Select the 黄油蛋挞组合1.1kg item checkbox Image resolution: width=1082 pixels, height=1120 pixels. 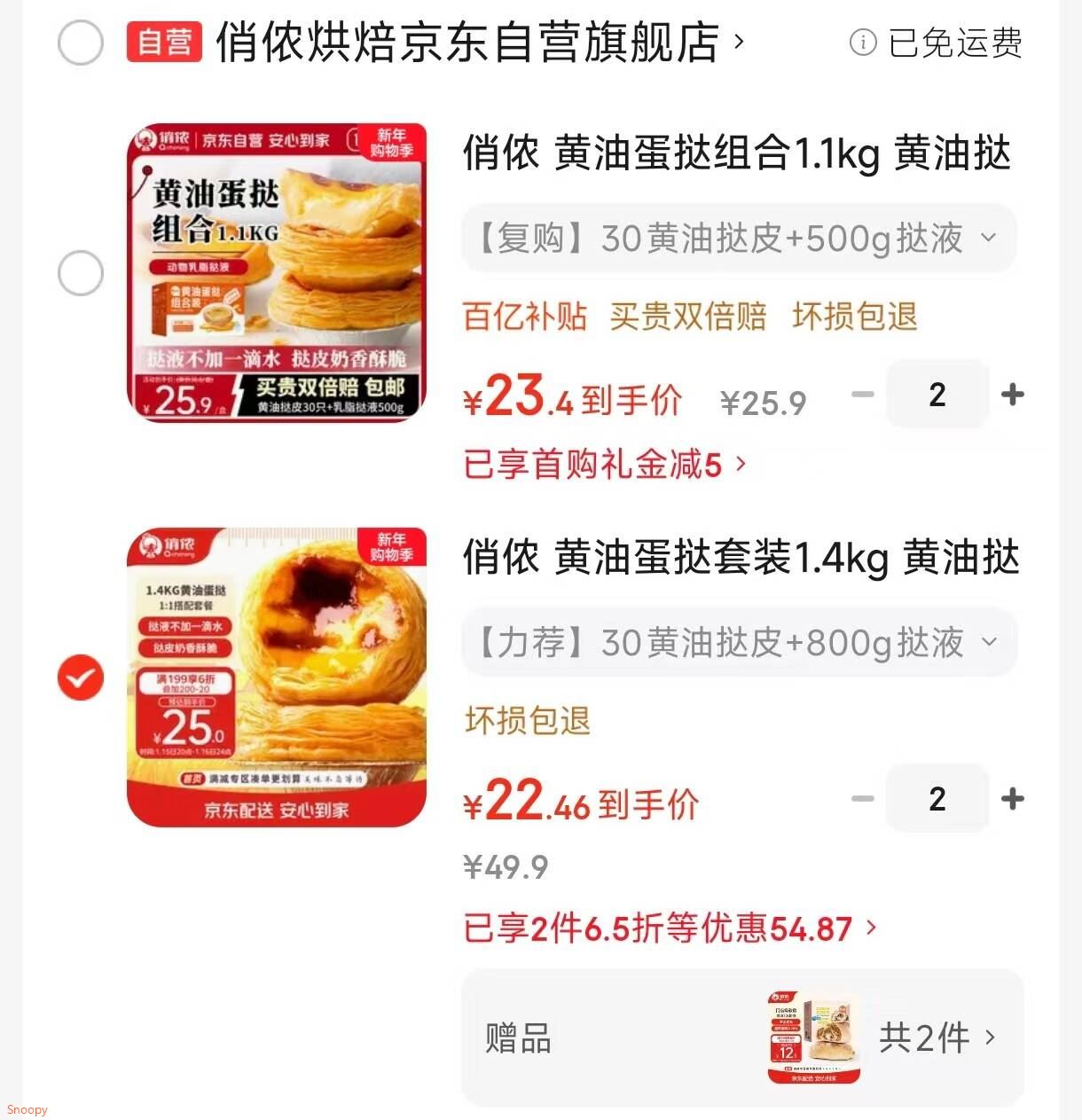pyautogui.click(x=81, y=273)
